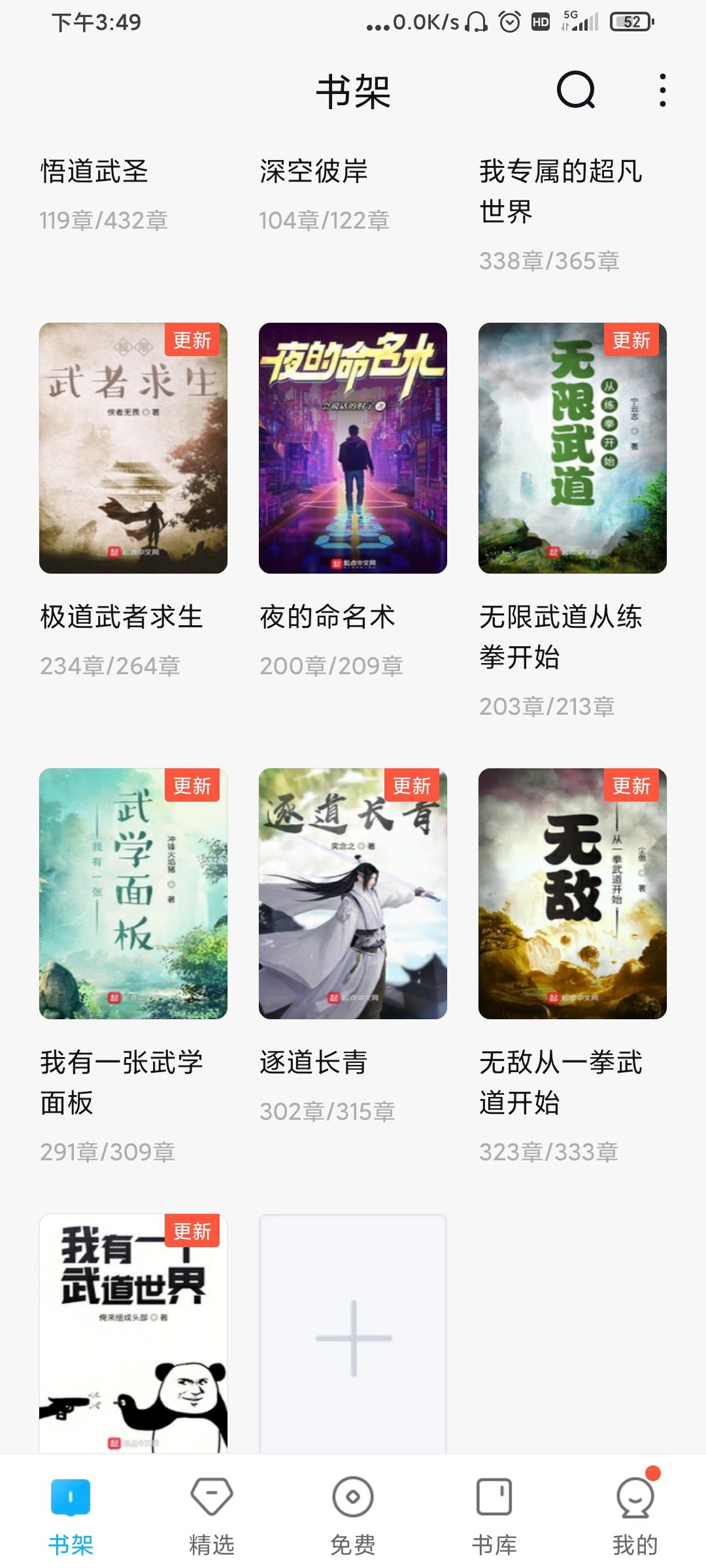Open the 我有一个武道世界 cover
Screen dimensions: 706x1568
pyautogui.click(x=133, y=1333)
